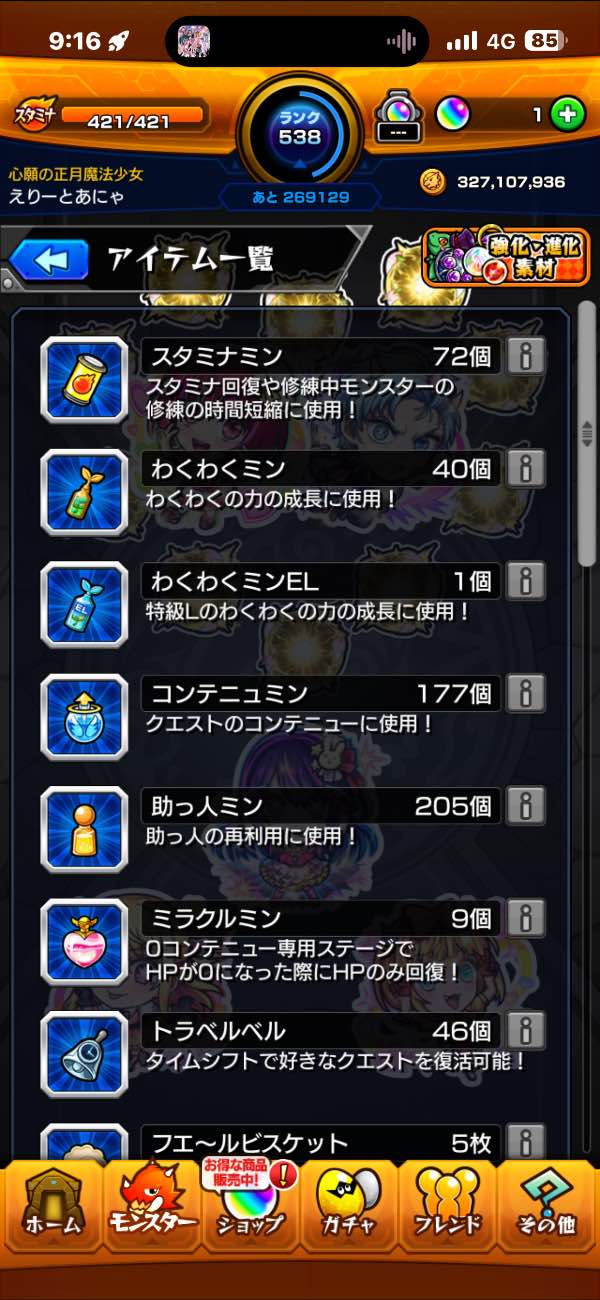This screenshot has height=1300, width=600.
Task: Open info for トラベルベル
Action: 526,1030
